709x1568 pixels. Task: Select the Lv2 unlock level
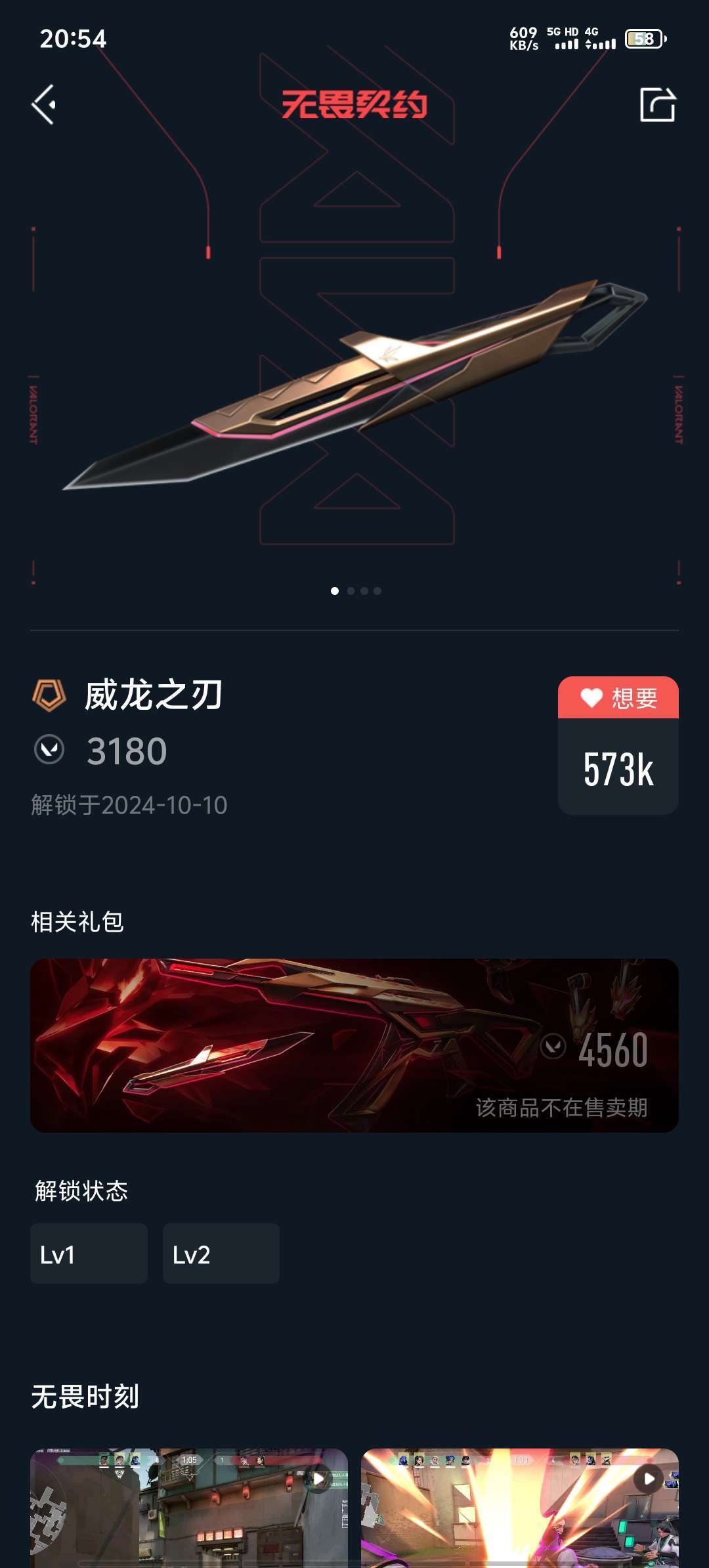[221, 1253]
